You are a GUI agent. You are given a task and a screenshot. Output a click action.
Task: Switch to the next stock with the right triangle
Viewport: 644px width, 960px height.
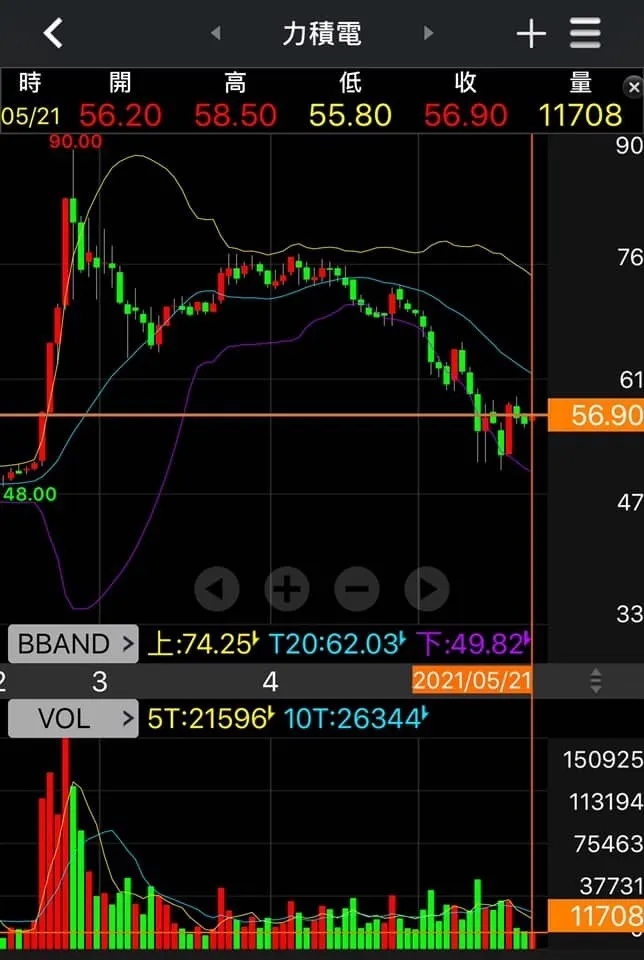click(429, 33)
